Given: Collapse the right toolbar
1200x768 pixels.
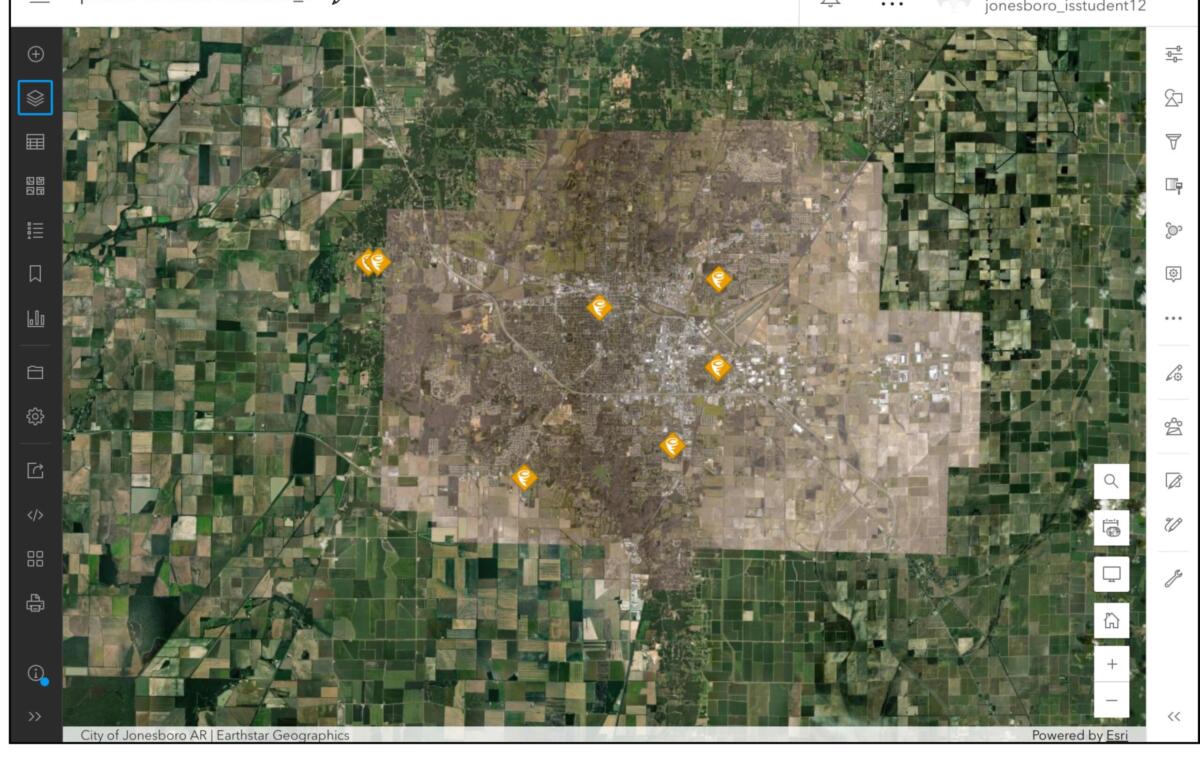Looking at the screenshot, I should pos(1173,716).
